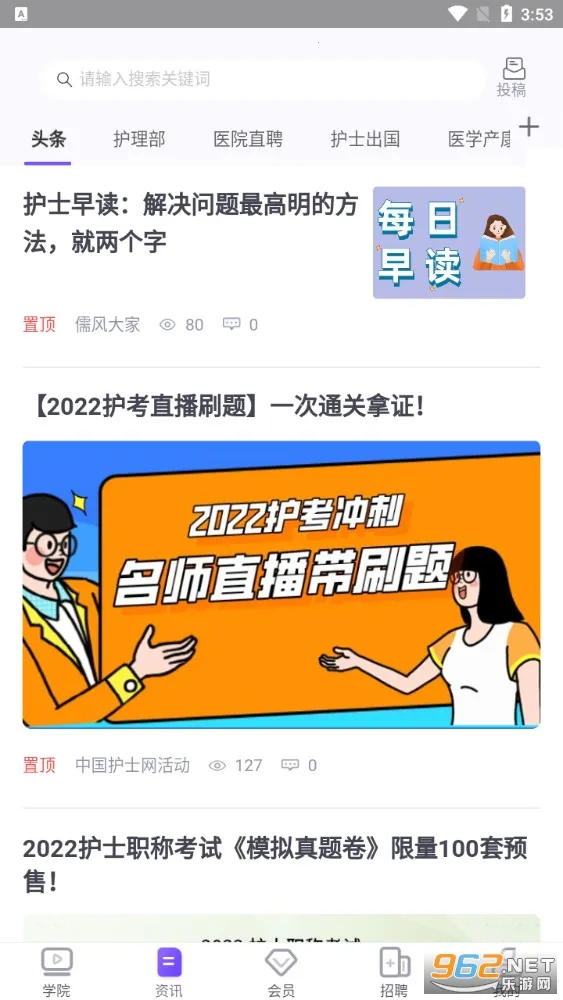Viewport: 563px width, 1000px height.
Task: Switch to the 医院直聘 tab
Action: tap(248, 139)
